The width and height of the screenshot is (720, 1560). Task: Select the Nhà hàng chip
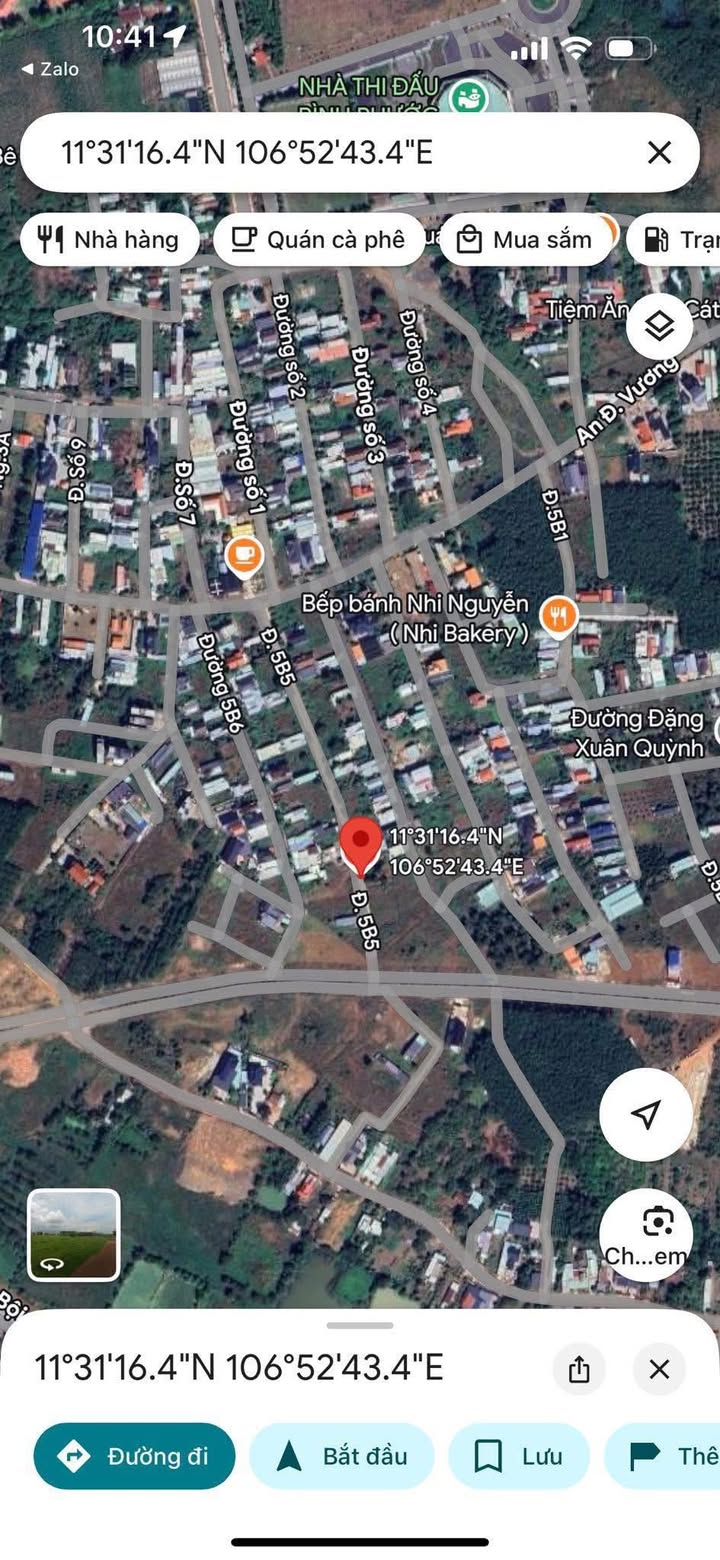109,239
